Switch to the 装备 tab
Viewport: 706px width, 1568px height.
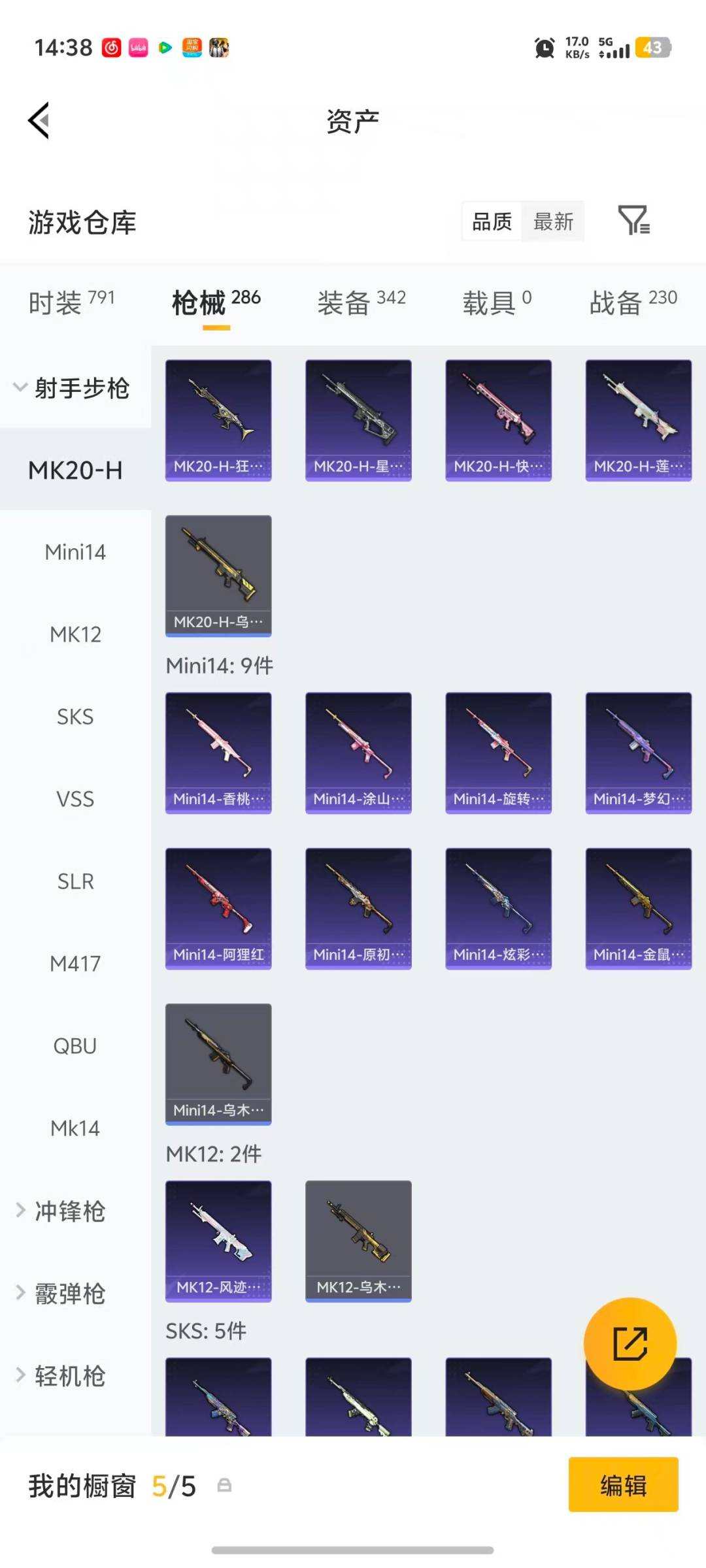(x=361, y=302)
